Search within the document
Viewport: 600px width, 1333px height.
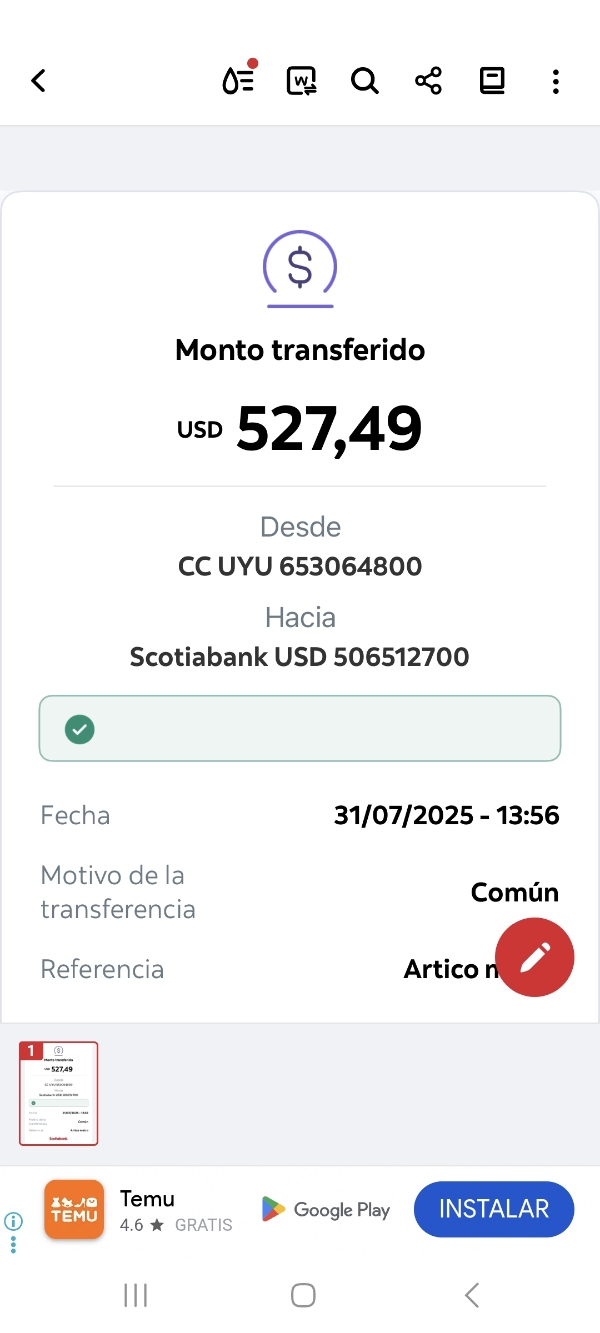365,81
